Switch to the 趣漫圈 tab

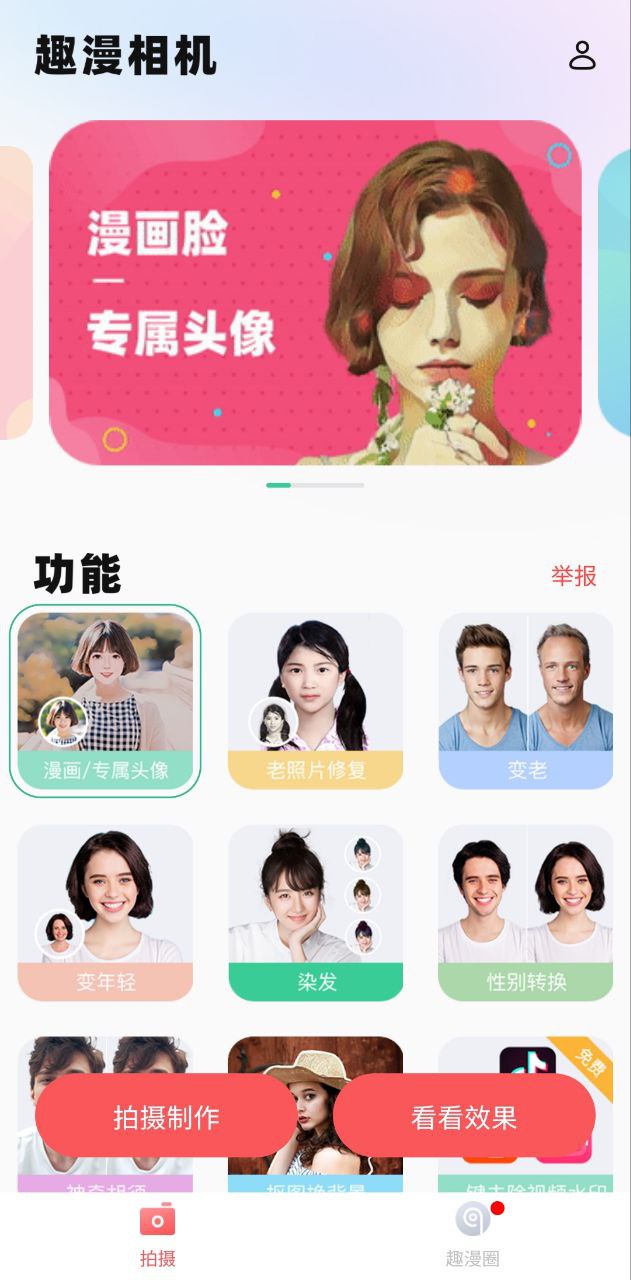point(473,1235)
